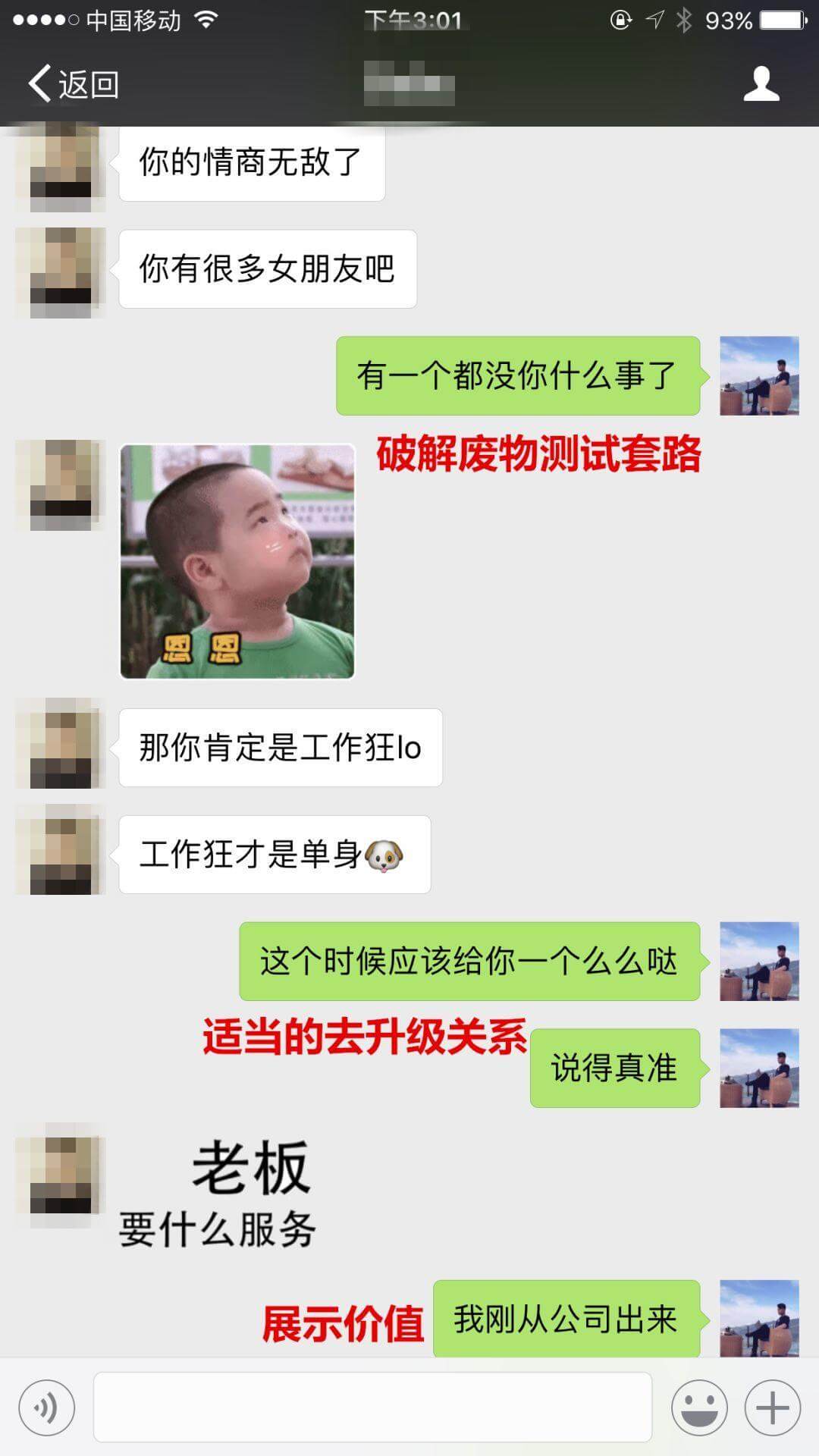Image resolution: width=819 pixels, height=1456 pixels.
Task: Go back via 返回 button
Action: click(74, 83)
